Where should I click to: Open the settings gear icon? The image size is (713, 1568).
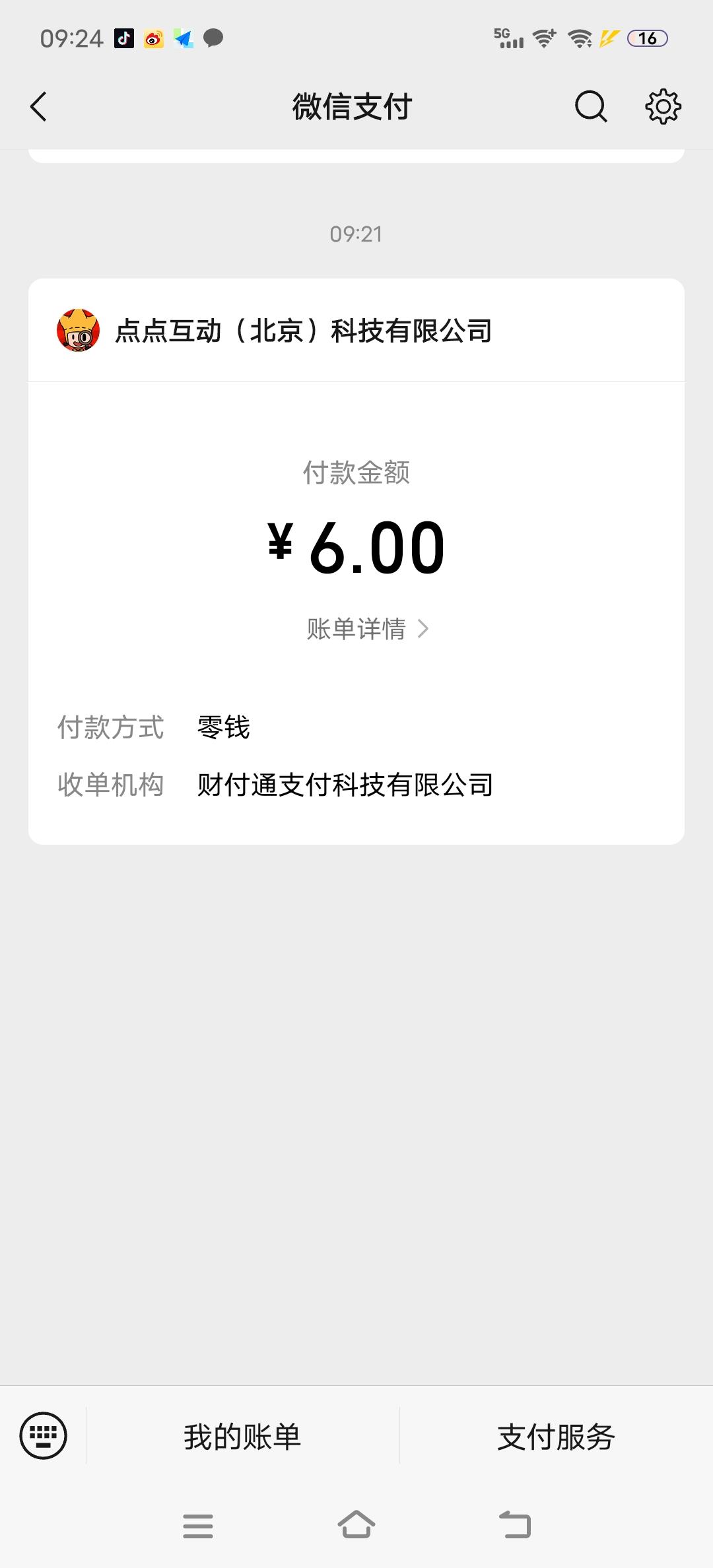(663, 106)
